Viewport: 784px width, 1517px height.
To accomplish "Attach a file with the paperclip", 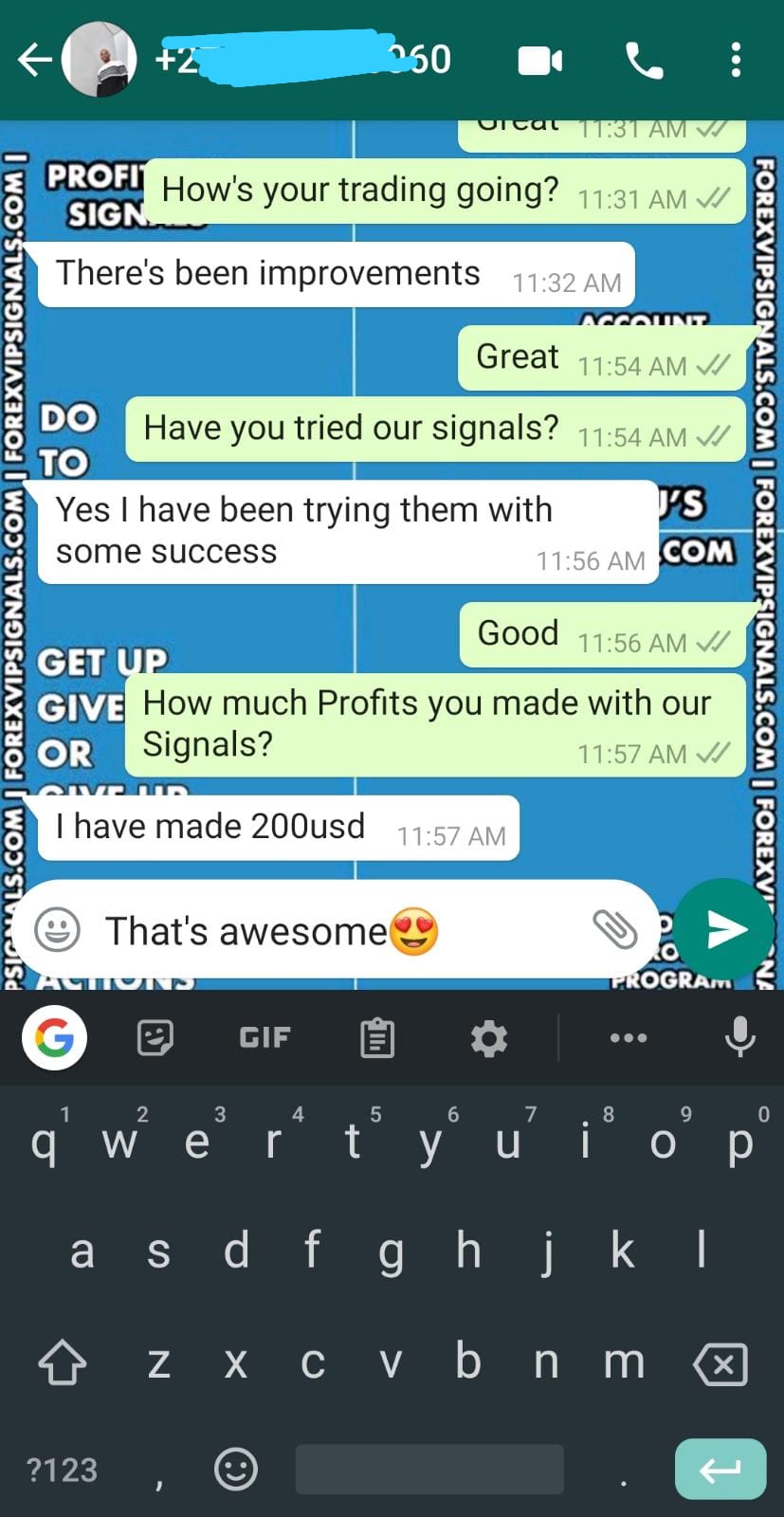I will (614, 929).
